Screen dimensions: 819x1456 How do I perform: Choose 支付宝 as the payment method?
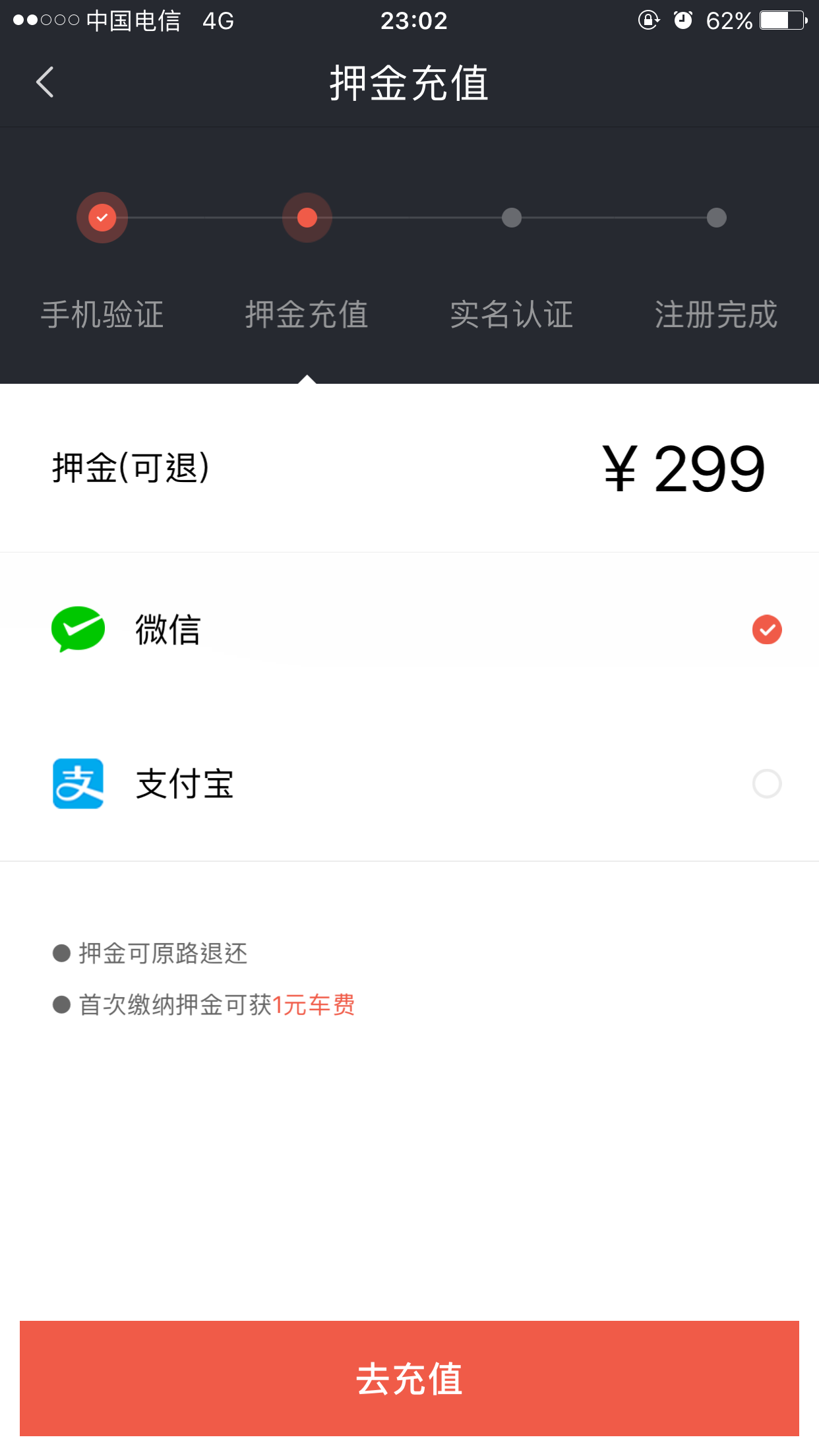pyautogui.click(x=409, y=783)
